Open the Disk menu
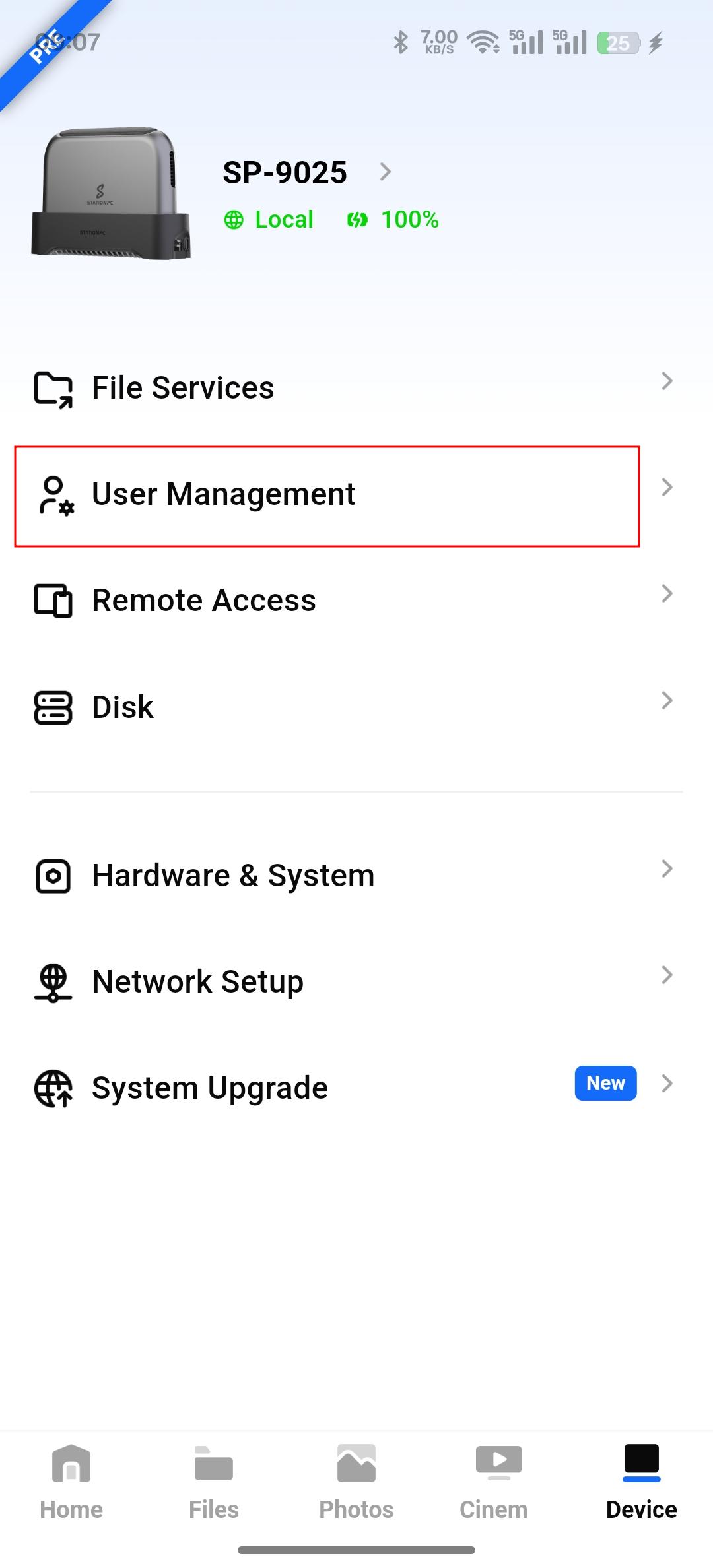Viewport: 713px width, 1568px height. [x=356, y=707]
